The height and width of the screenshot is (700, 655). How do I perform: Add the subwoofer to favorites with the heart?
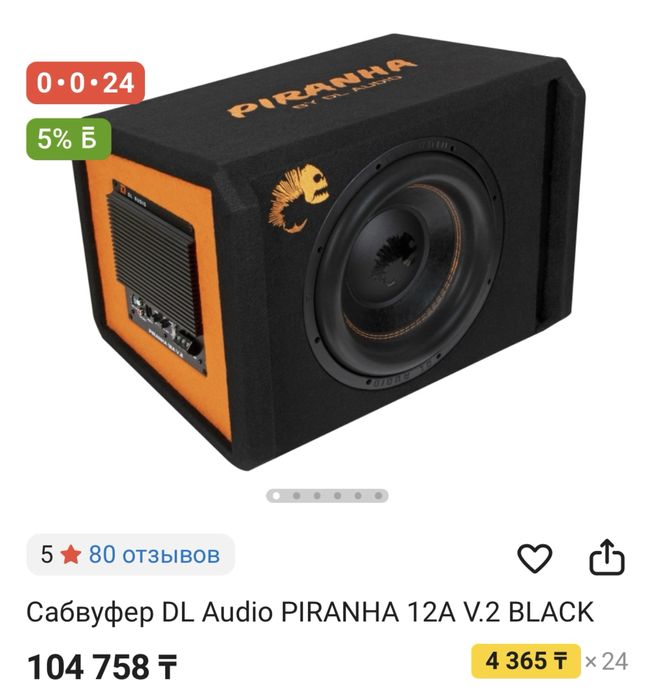[534, 558]
